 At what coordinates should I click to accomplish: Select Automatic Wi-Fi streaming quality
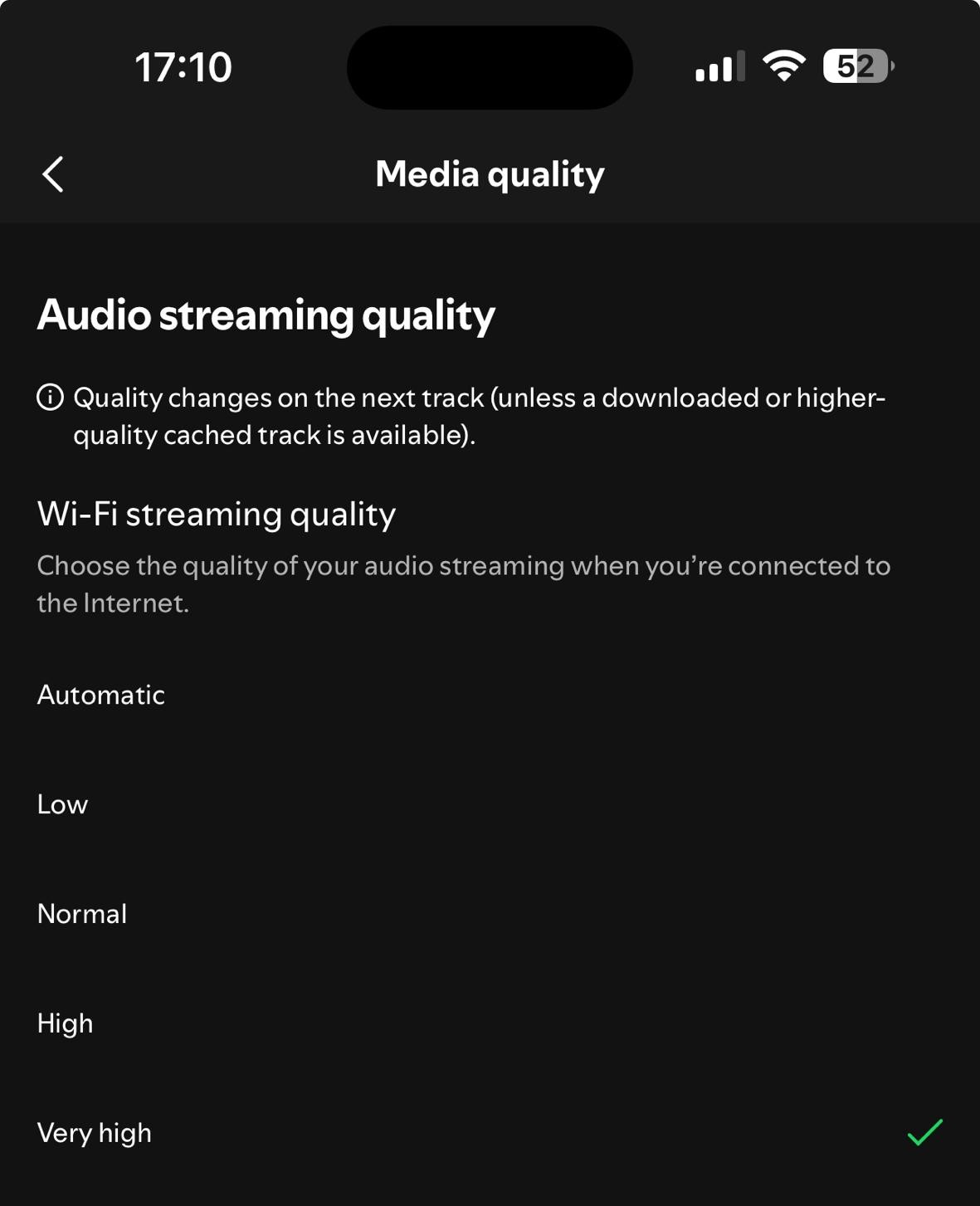click(101, 695)
